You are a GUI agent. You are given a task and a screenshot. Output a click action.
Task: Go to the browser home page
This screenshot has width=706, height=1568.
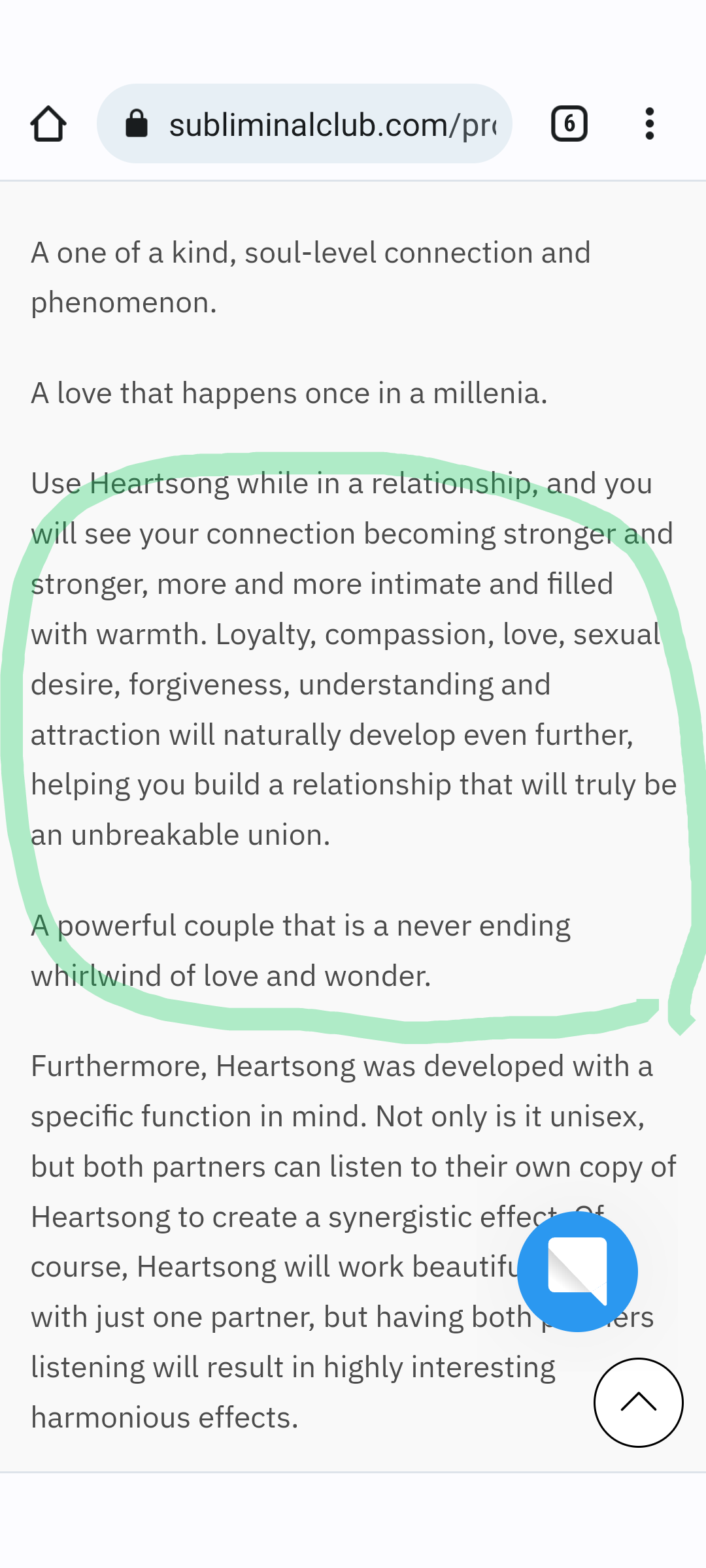click(48, 124)
